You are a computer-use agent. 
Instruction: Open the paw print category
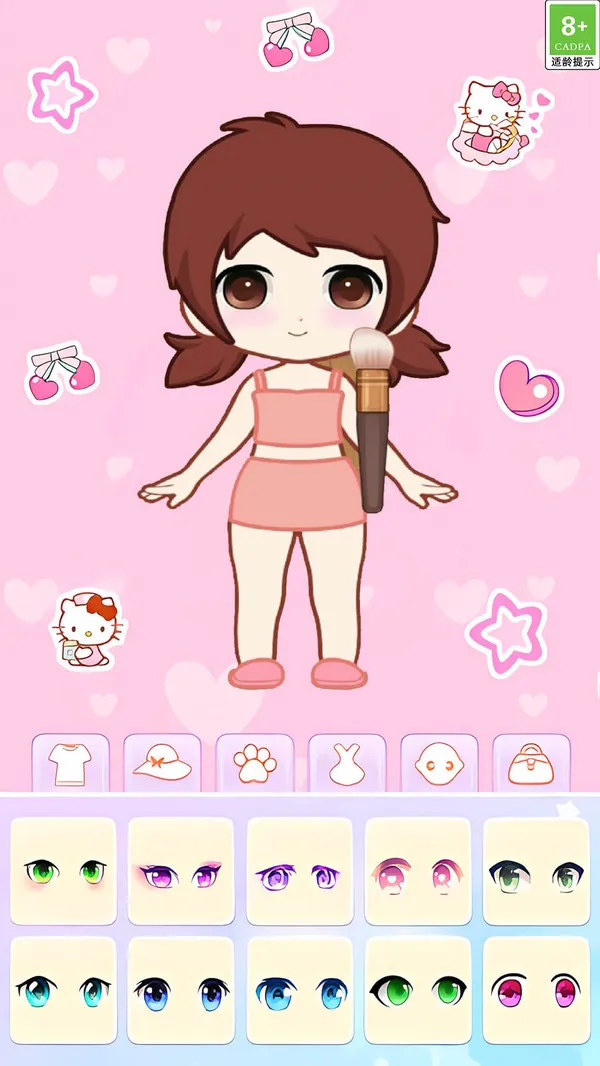click(x=255, y=763)
